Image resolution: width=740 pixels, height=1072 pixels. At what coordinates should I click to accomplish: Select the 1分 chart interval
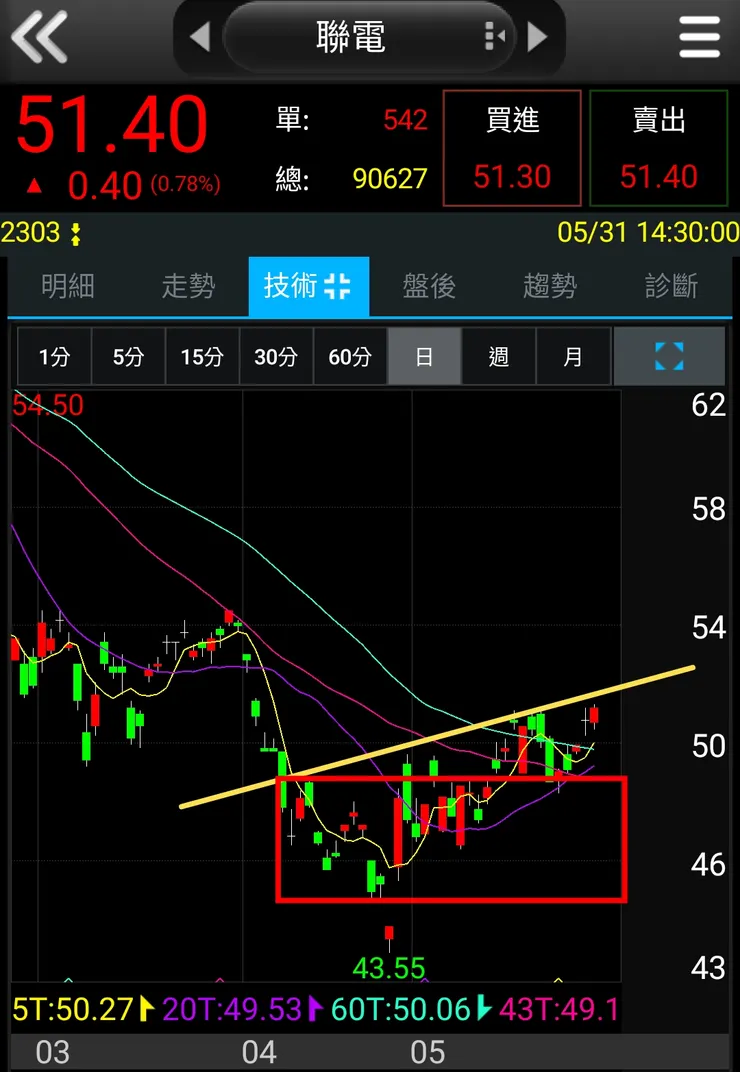click(55, 357)
